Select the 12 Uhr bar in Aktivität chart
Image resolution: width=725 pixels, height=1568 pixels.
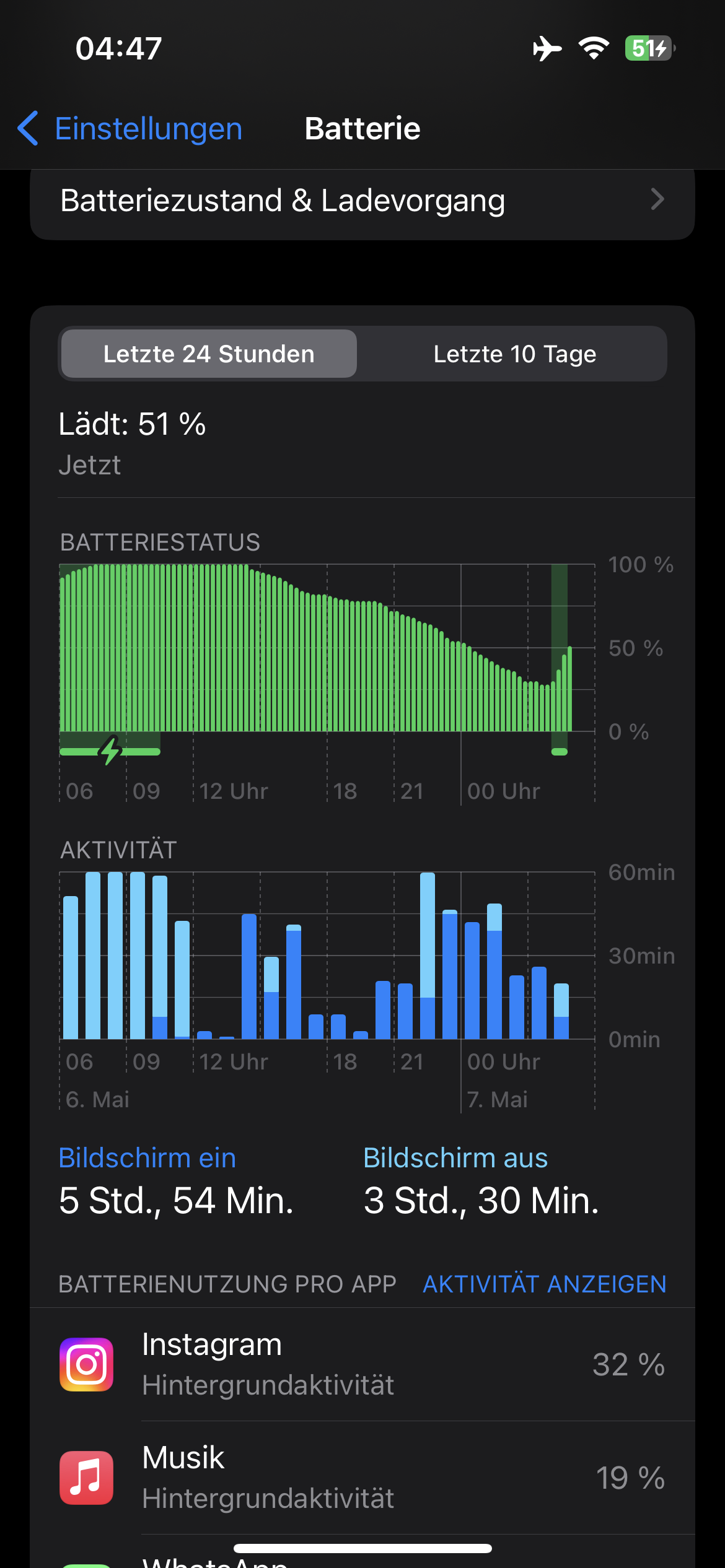coord(204,1034)
